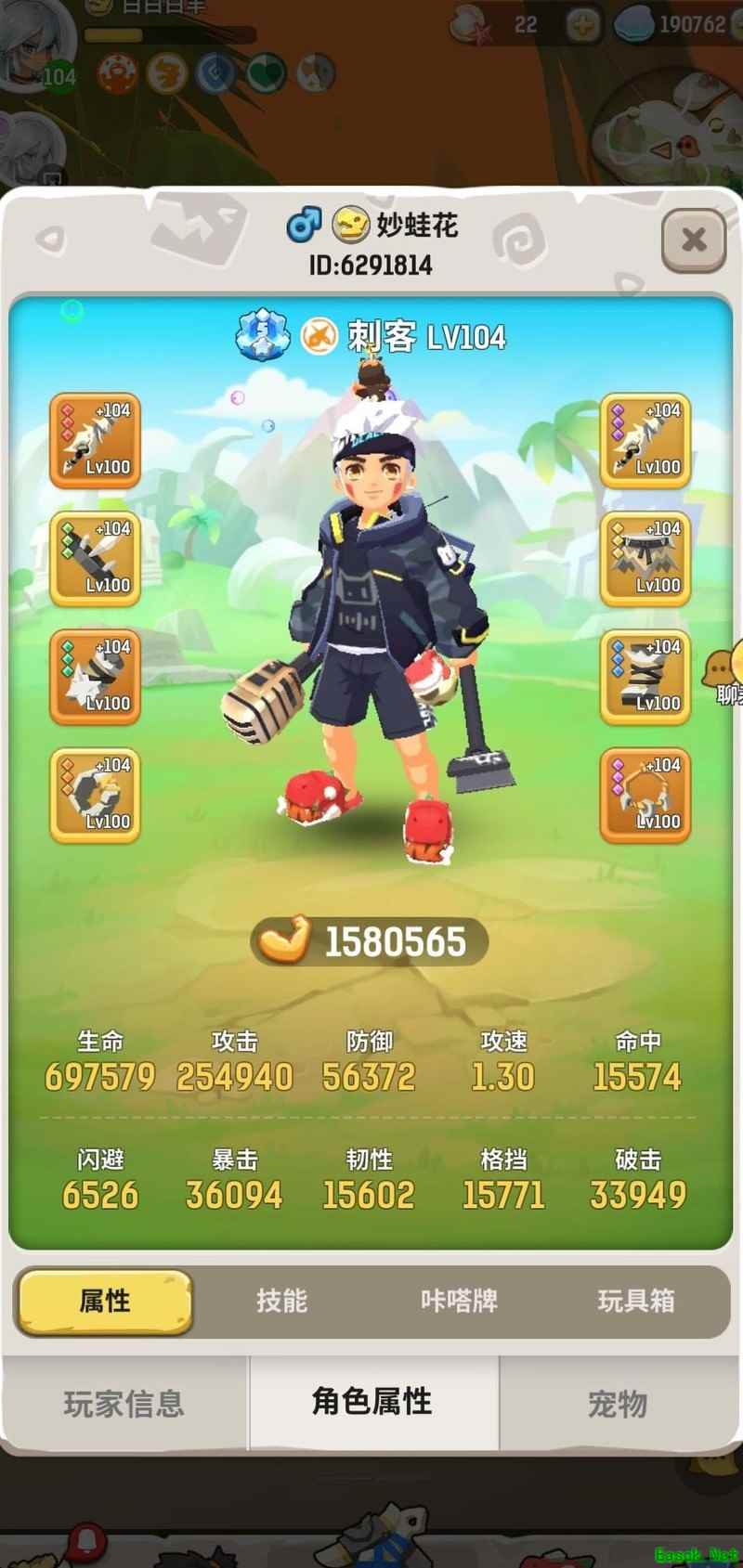Inspect the claw weapon slot top left
743x1568 pixels.
click(96, 440)
